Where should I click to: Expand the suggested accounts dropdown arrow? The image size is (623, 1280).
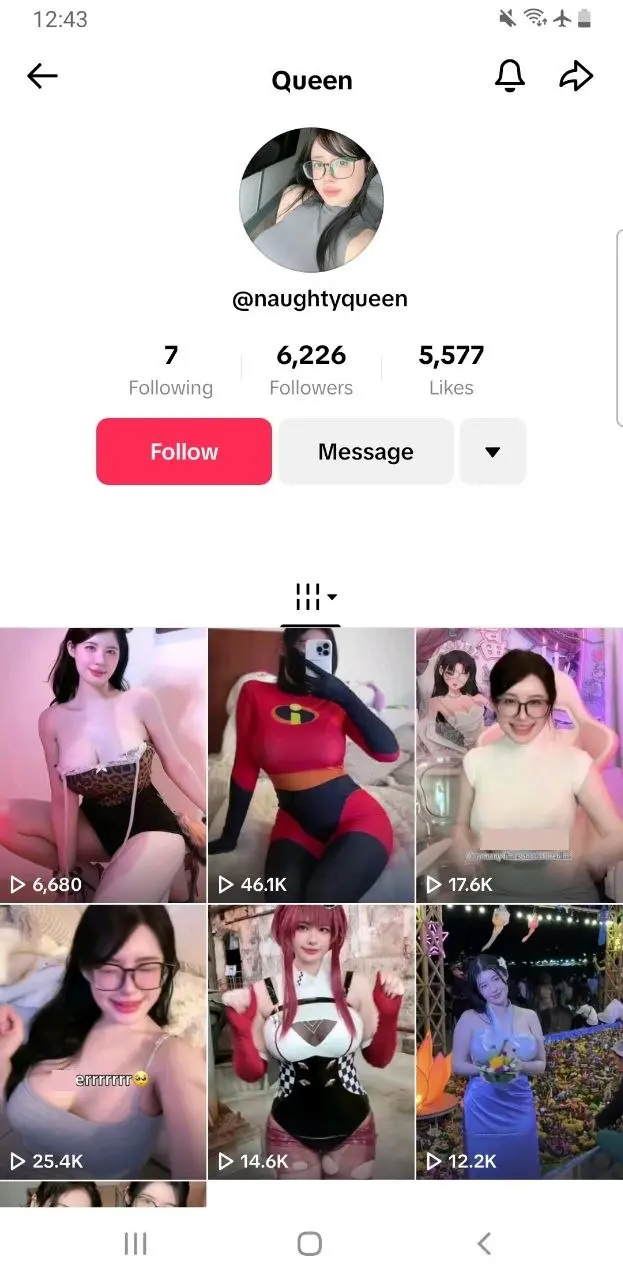pos(492,452)
